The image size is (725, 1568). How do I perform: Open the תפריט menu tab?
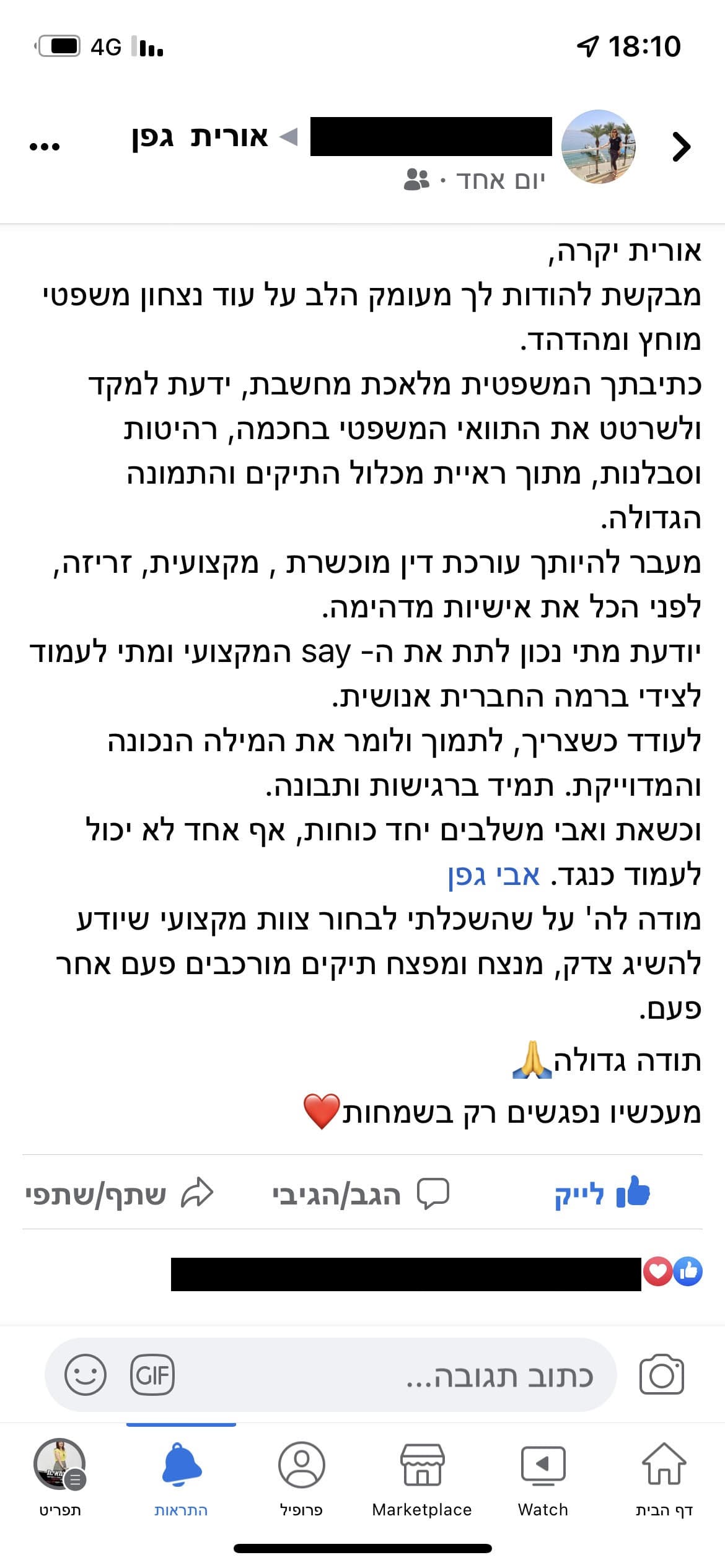60,1479
